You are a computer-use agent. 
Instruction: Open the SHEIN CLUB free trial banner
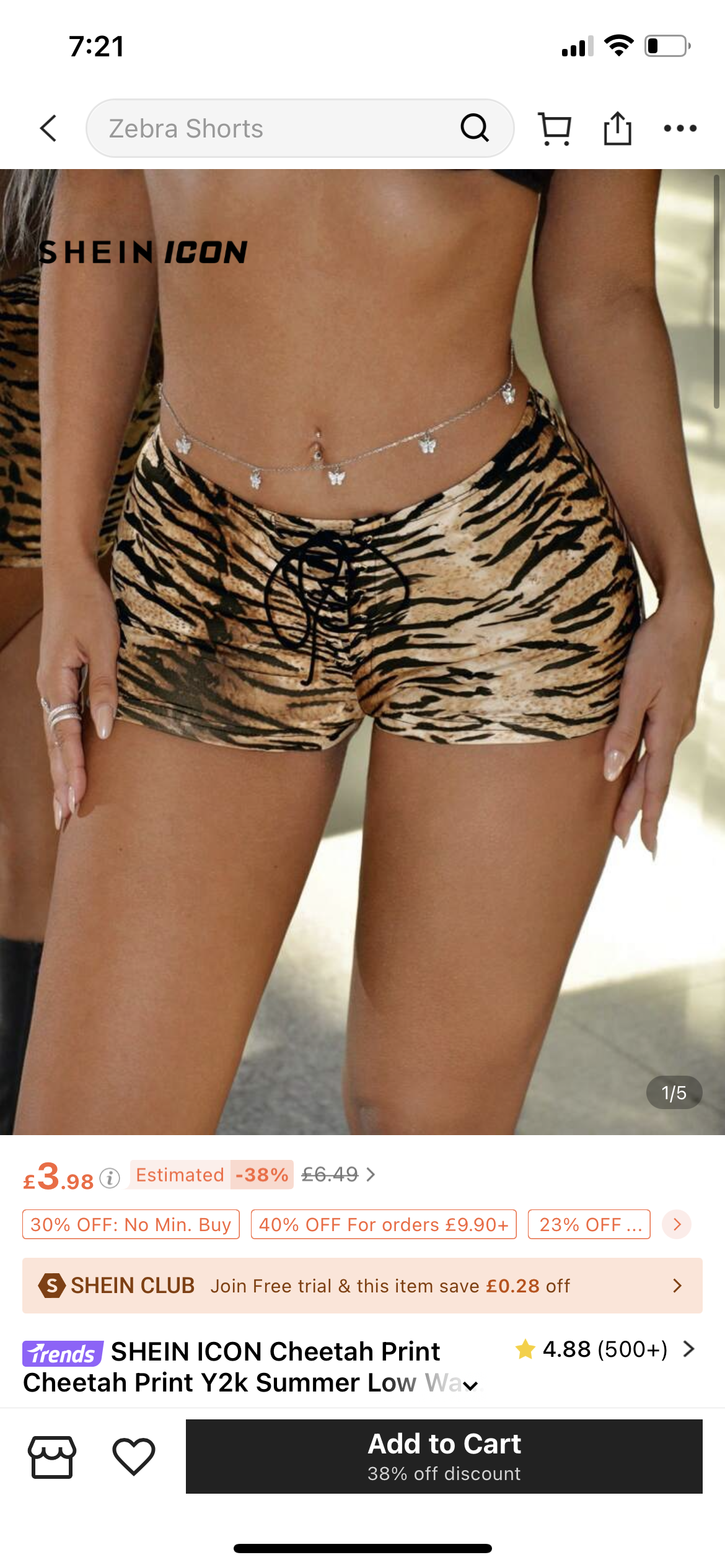point(362,1286)
